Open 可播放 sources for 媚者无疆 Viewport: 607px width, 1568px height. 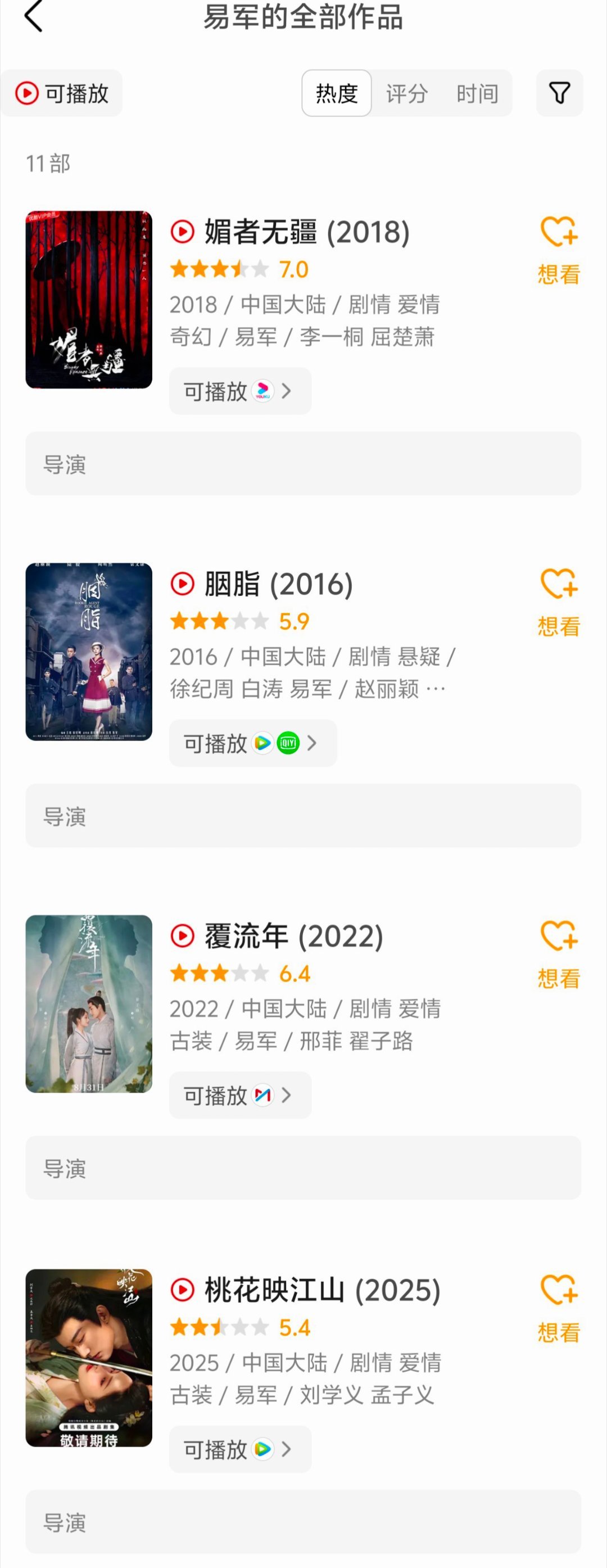pyautogui.click(x=239, y=391)
